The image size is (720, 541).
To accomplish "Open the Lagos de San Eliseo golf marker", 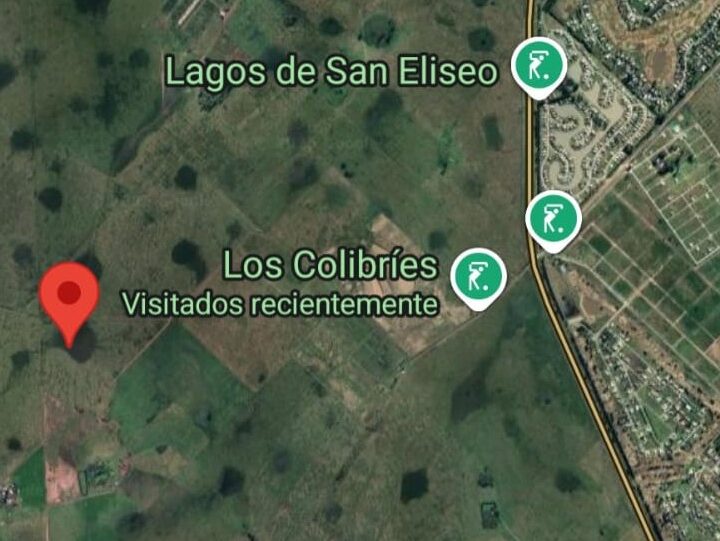I will 539,67.
